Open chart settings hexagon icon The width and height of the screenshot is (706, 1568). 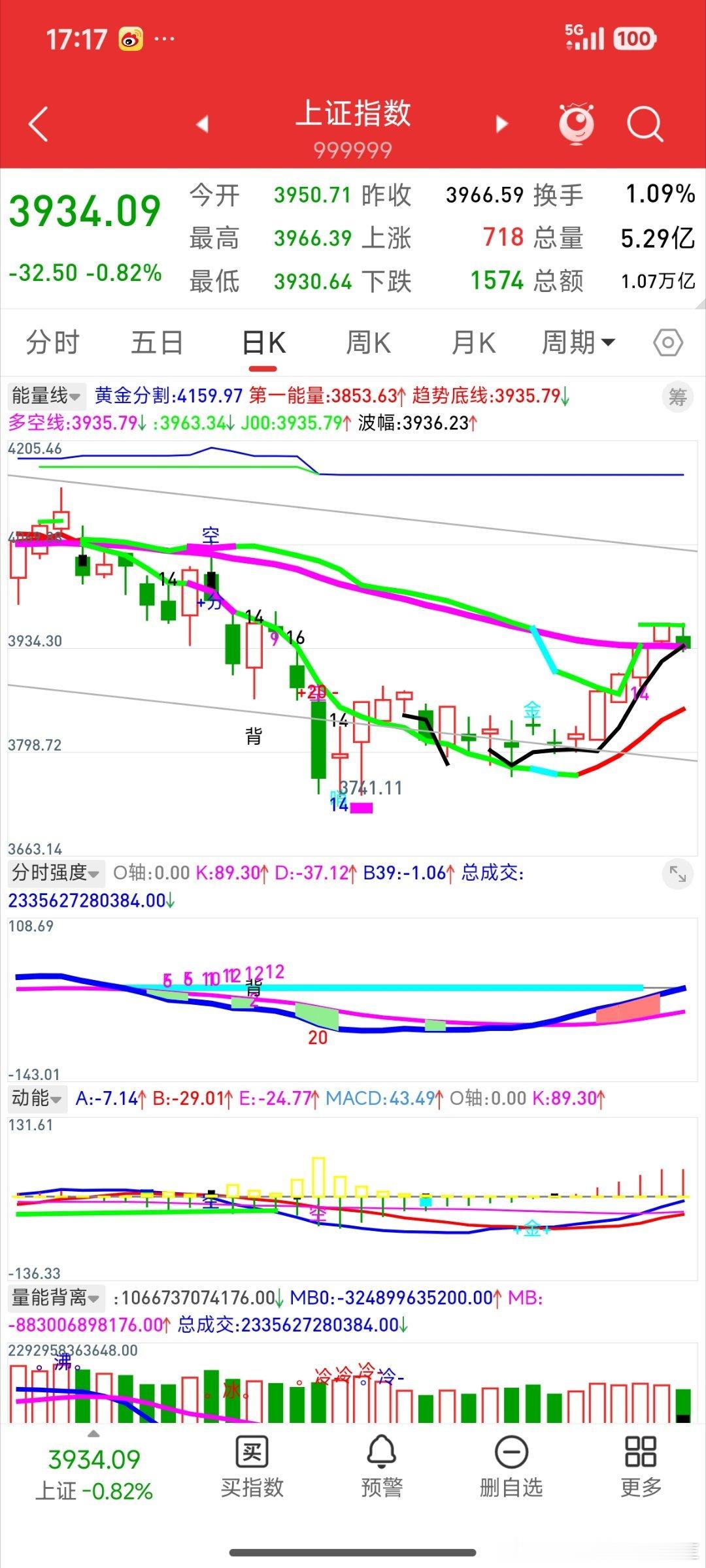coord(668,343)
